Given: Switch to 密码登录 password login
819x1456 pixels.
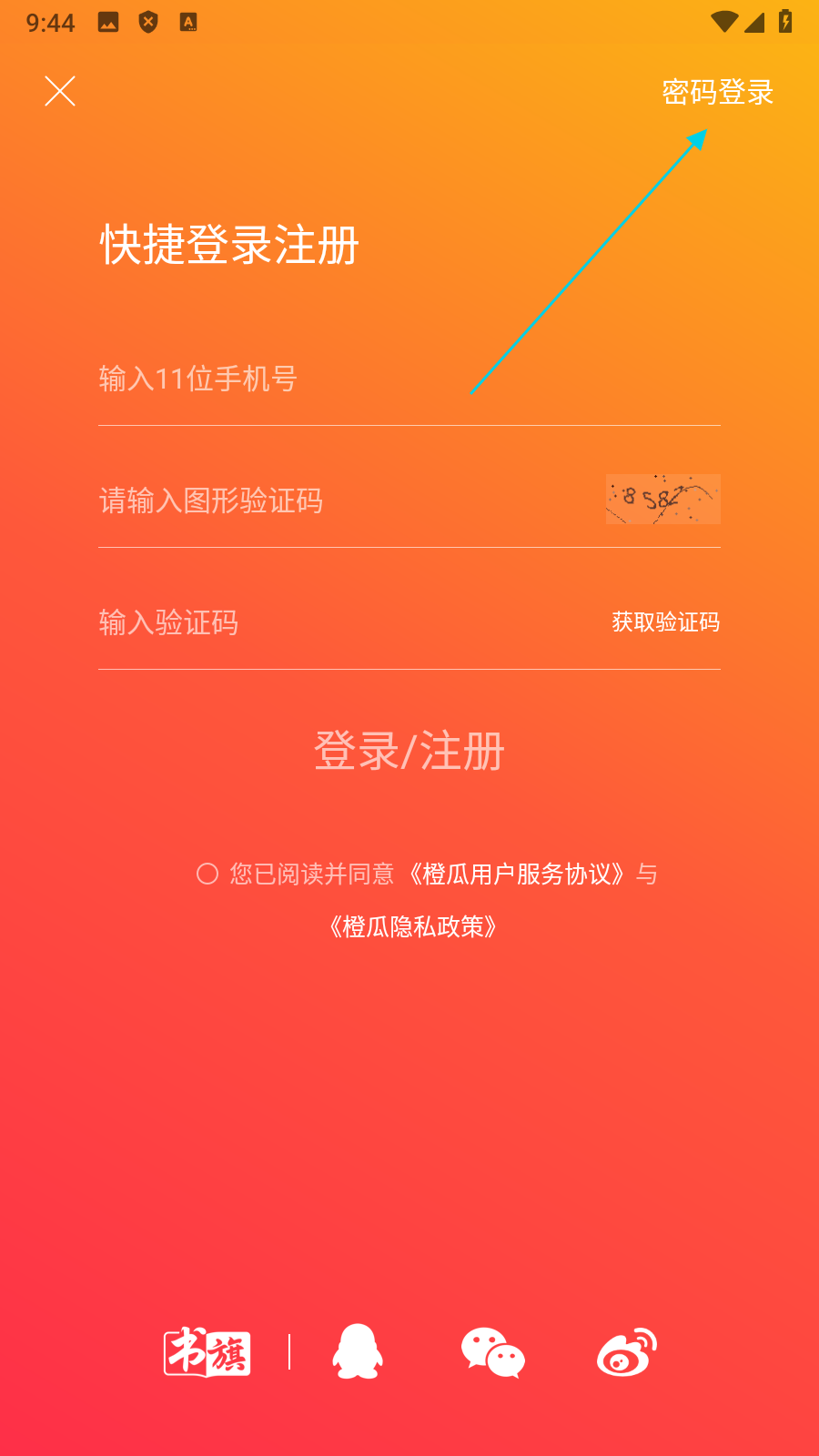Looking at the screenshot, I should point(717,92).
